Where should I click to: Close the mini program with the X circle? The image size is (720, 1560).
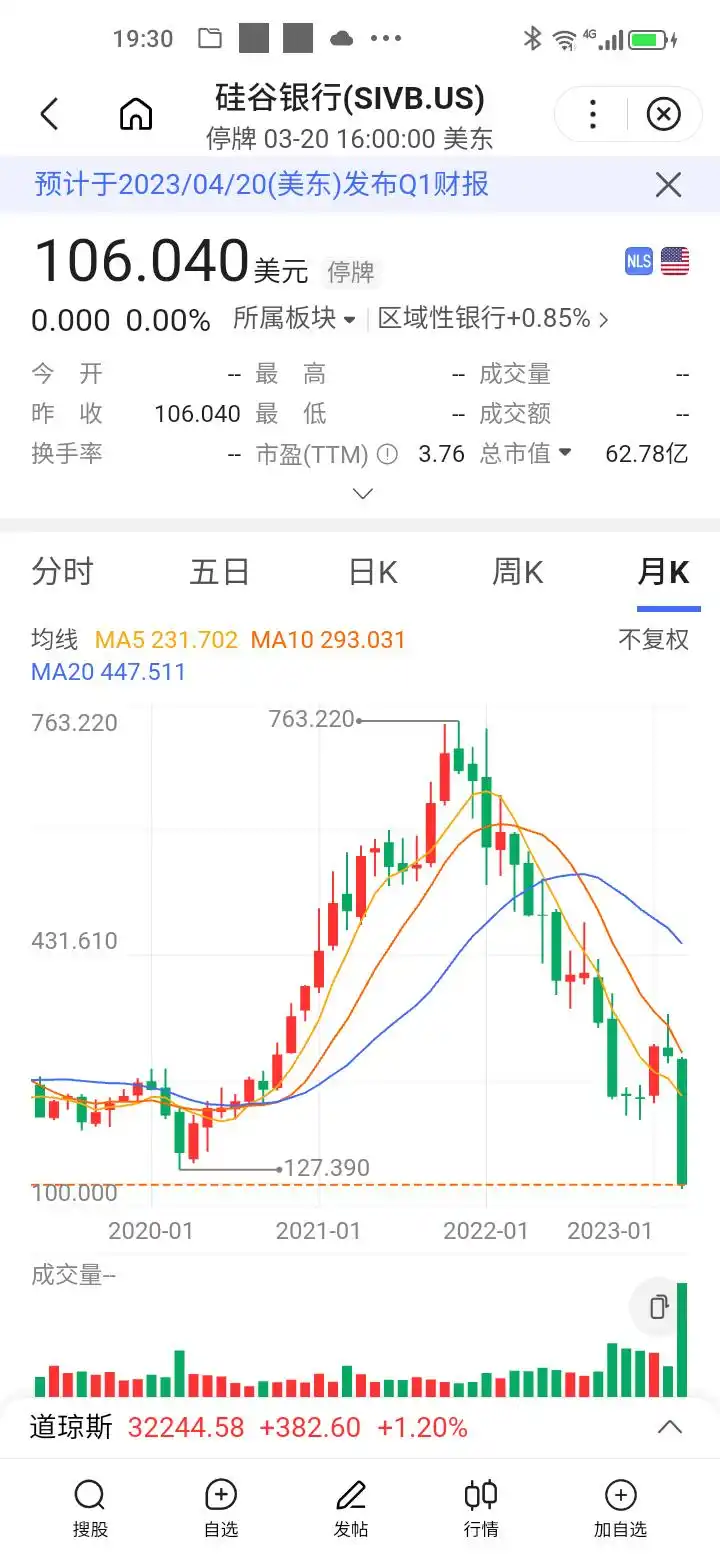pos(663,114)
